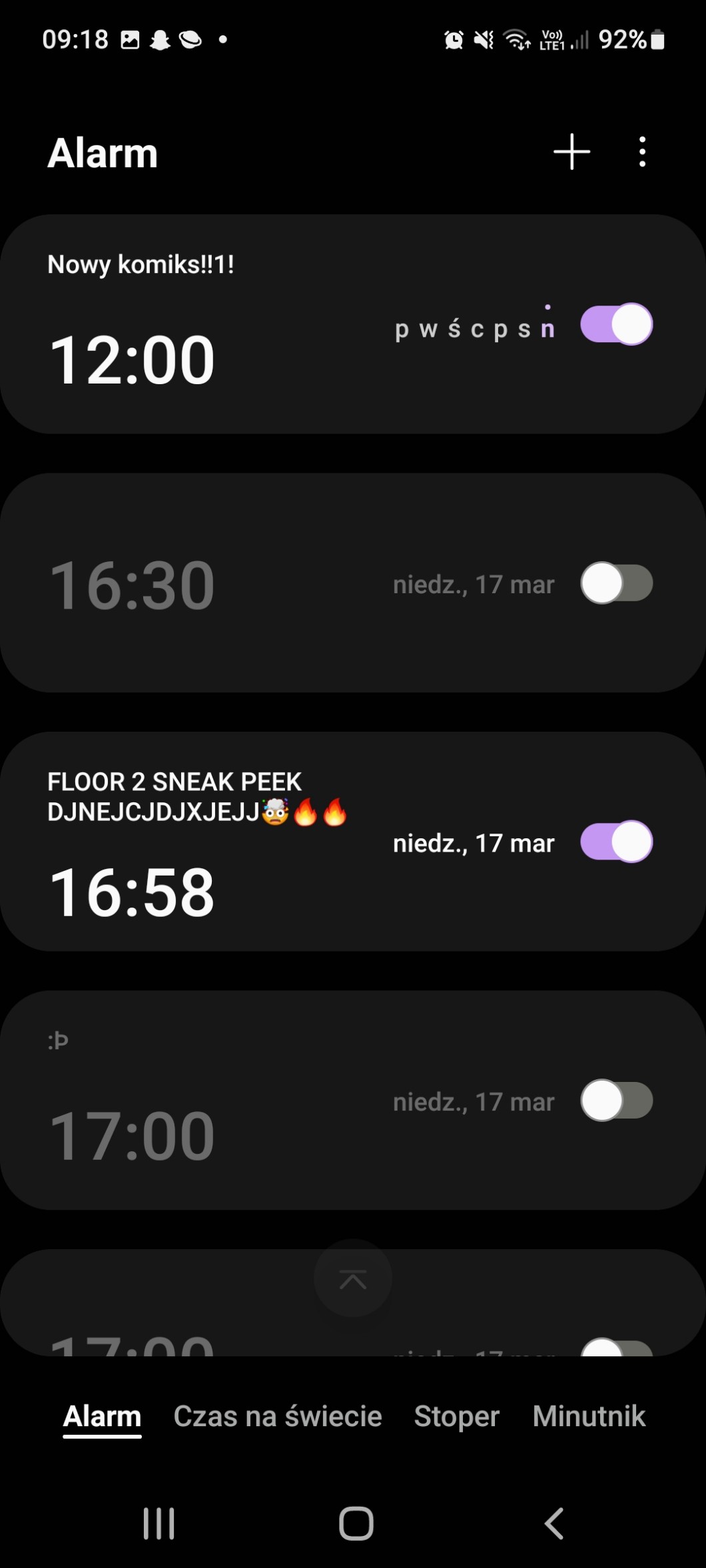Open the 17:00 alarm labeled :Þ
The image size is (706, 1568).
click(200, 1132)
